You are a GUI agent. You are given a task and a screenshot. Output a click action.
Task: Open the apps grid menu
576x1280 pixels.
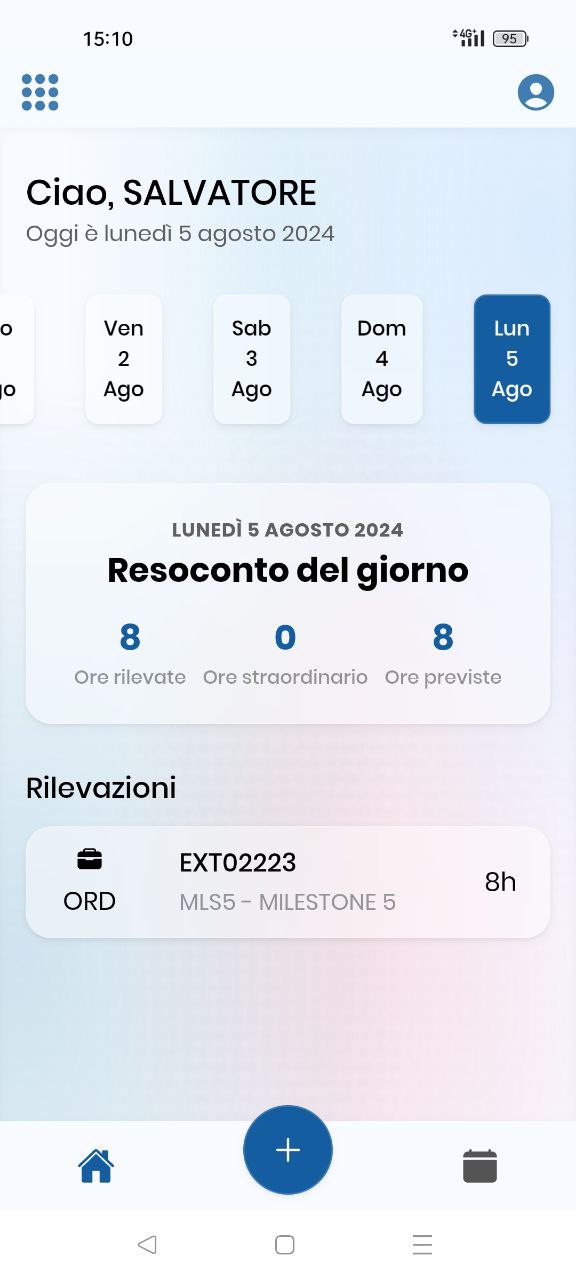click(x=40, y=92)
